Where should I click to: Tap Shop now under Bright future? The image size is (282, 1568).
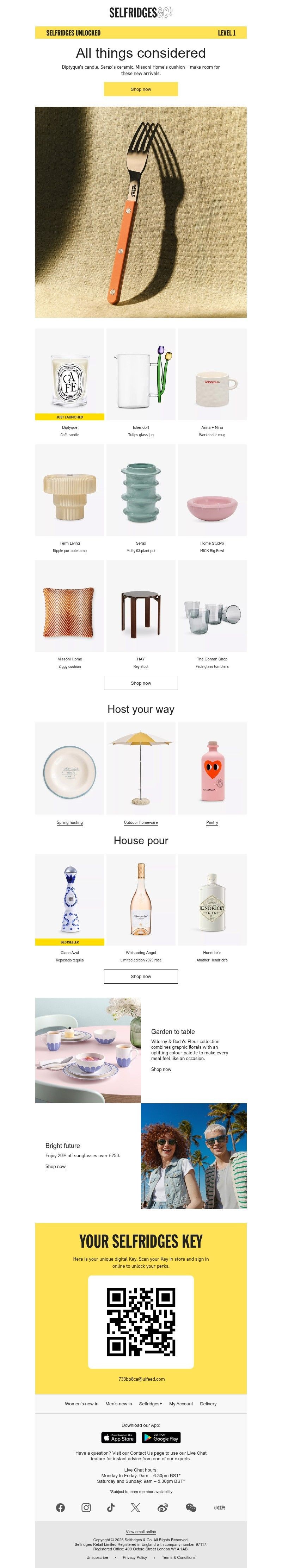55,1167
